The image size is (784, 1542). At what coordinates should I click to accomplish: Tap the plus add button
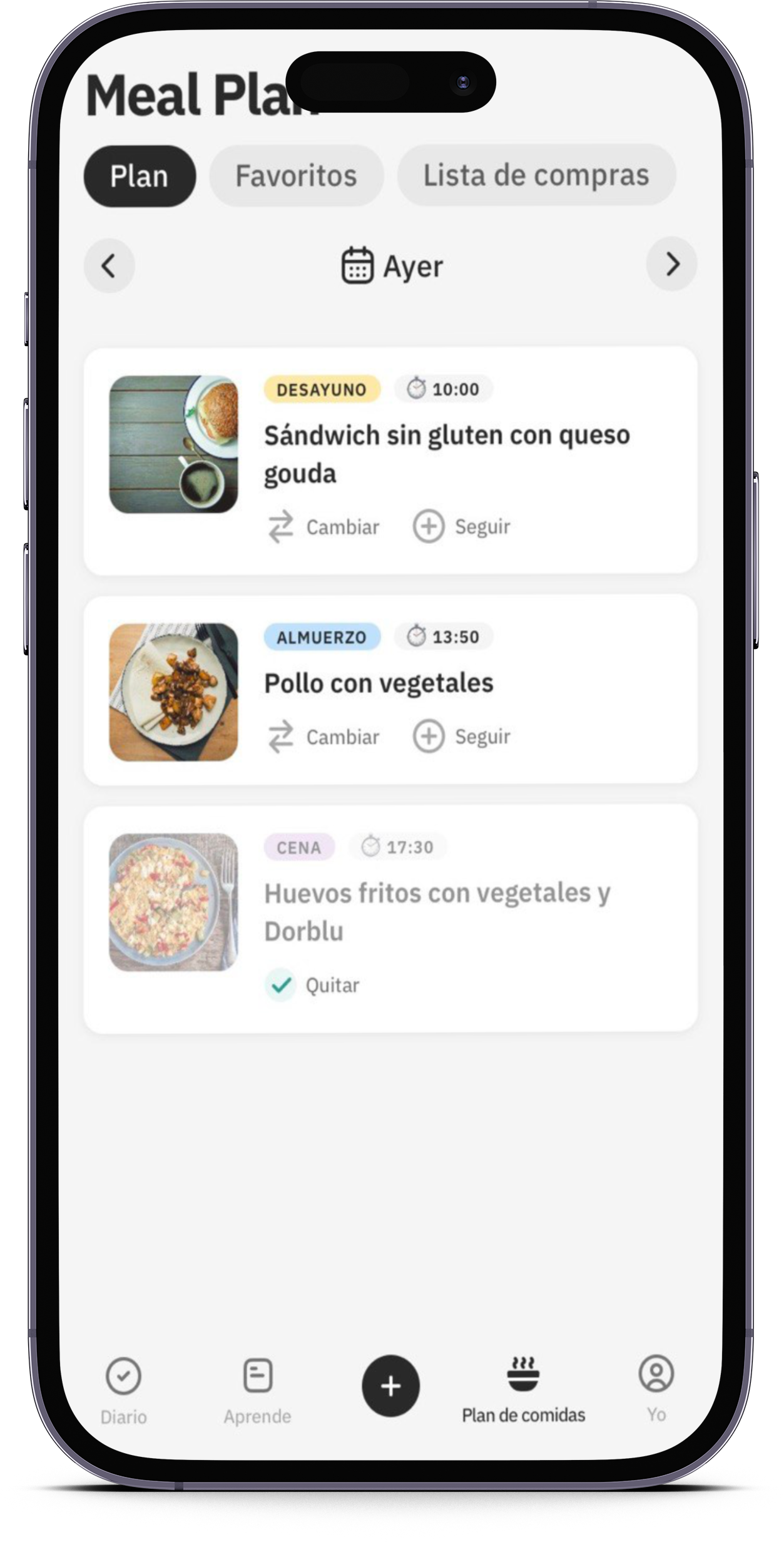390,1386
